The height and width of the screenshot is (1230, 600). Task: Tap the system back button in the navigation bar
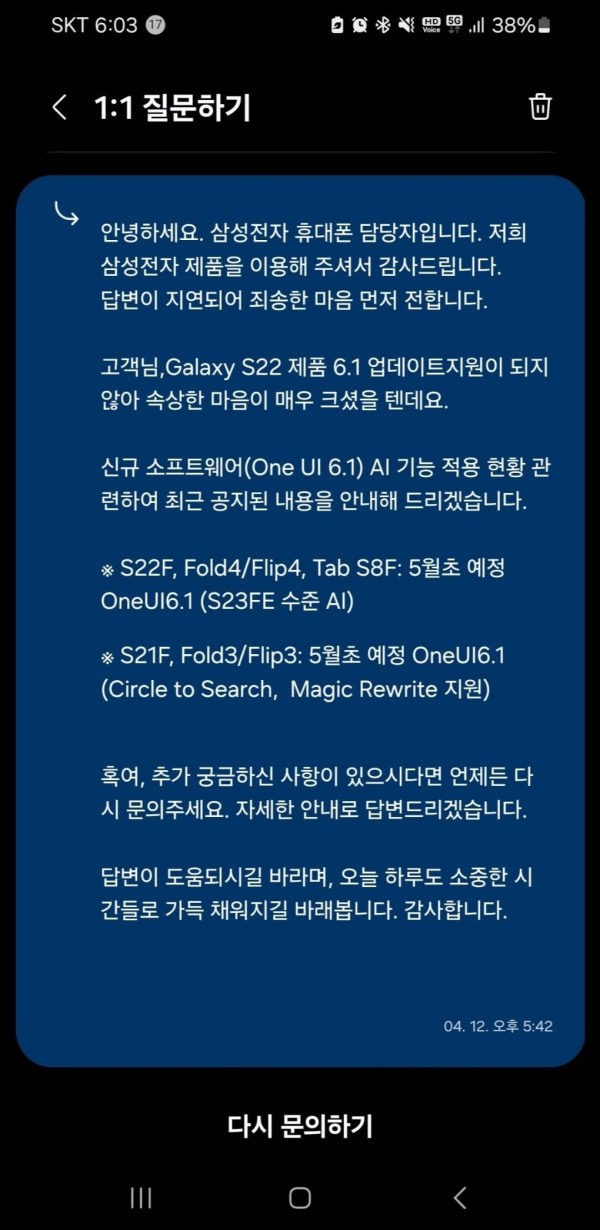click(459, 1197)
